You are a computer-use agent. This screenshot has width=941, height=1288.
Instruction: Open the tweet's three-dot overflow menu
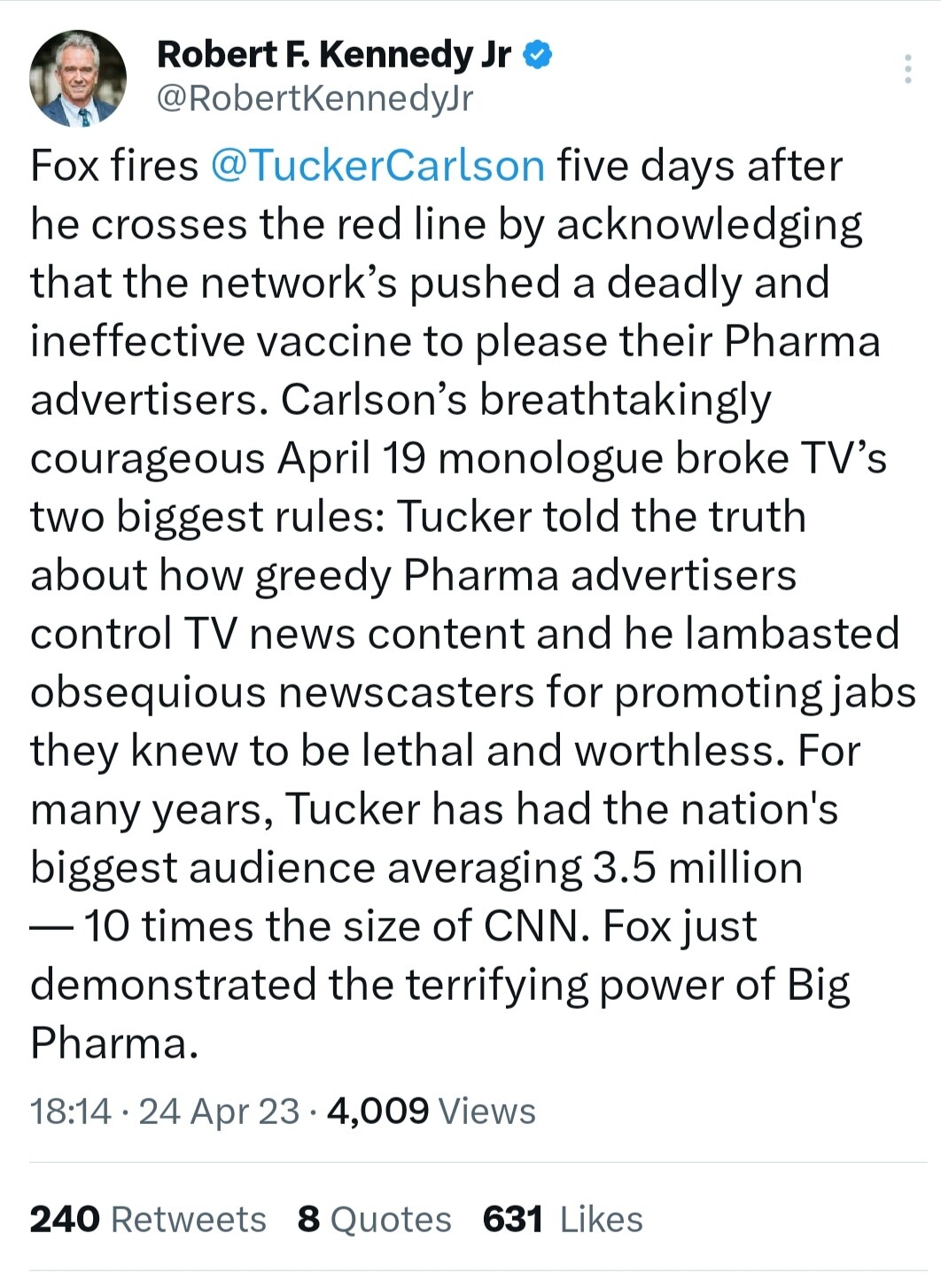pyautogui.click(x=907, y=69)
